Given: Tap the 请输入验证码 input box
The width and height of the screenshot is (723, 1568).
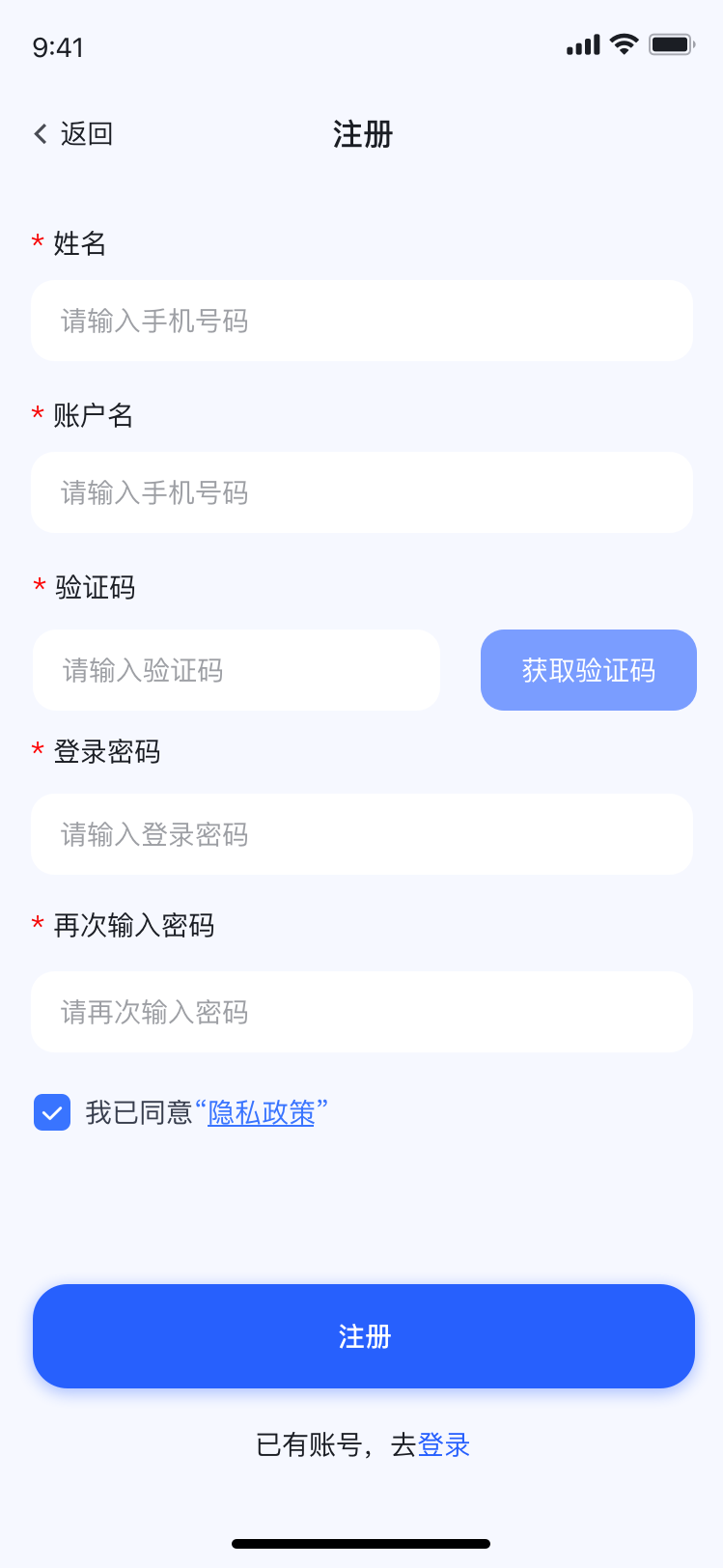Looking at the screenshot, I should (x=236, y=670).
